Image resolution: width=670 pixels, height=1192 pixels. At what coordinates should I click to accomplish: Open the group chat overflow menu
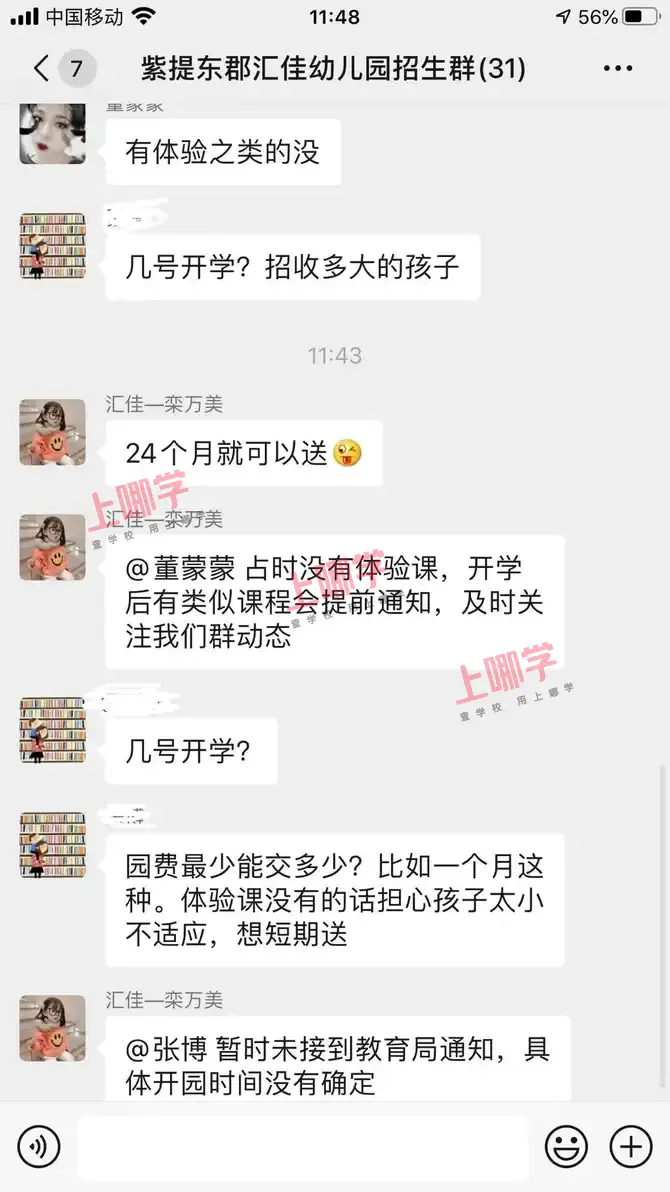(618, 69)
